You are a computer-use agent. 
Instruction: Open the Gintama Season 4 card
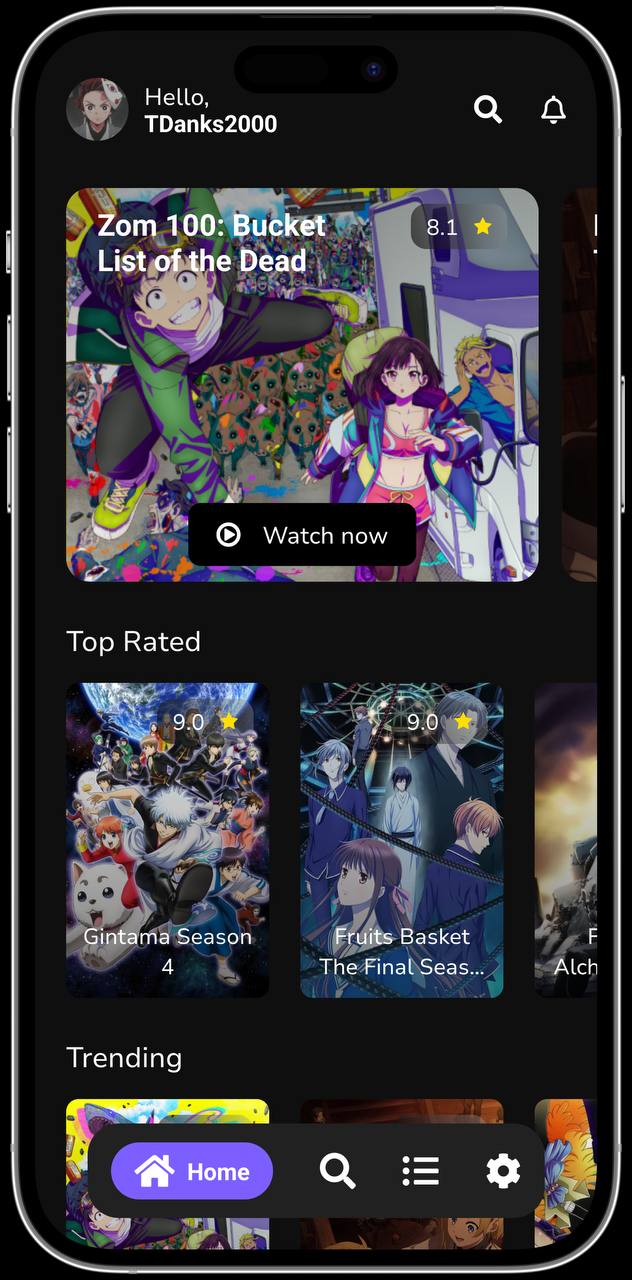tap(167, 840)
